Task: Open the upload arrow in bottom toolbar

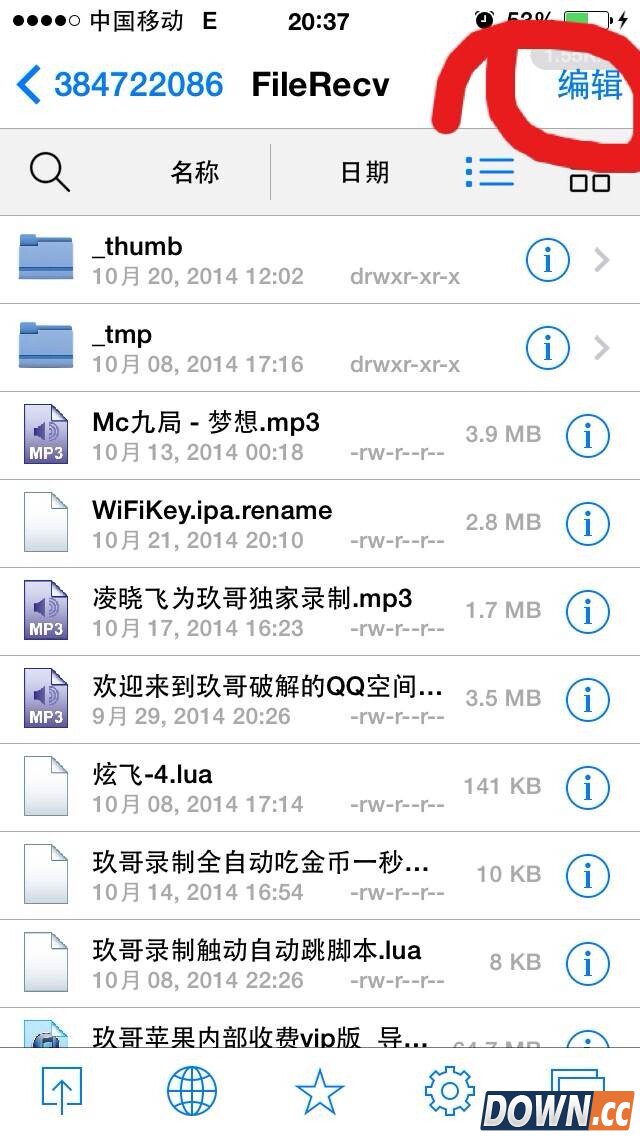Action: tap(62, 1090)
